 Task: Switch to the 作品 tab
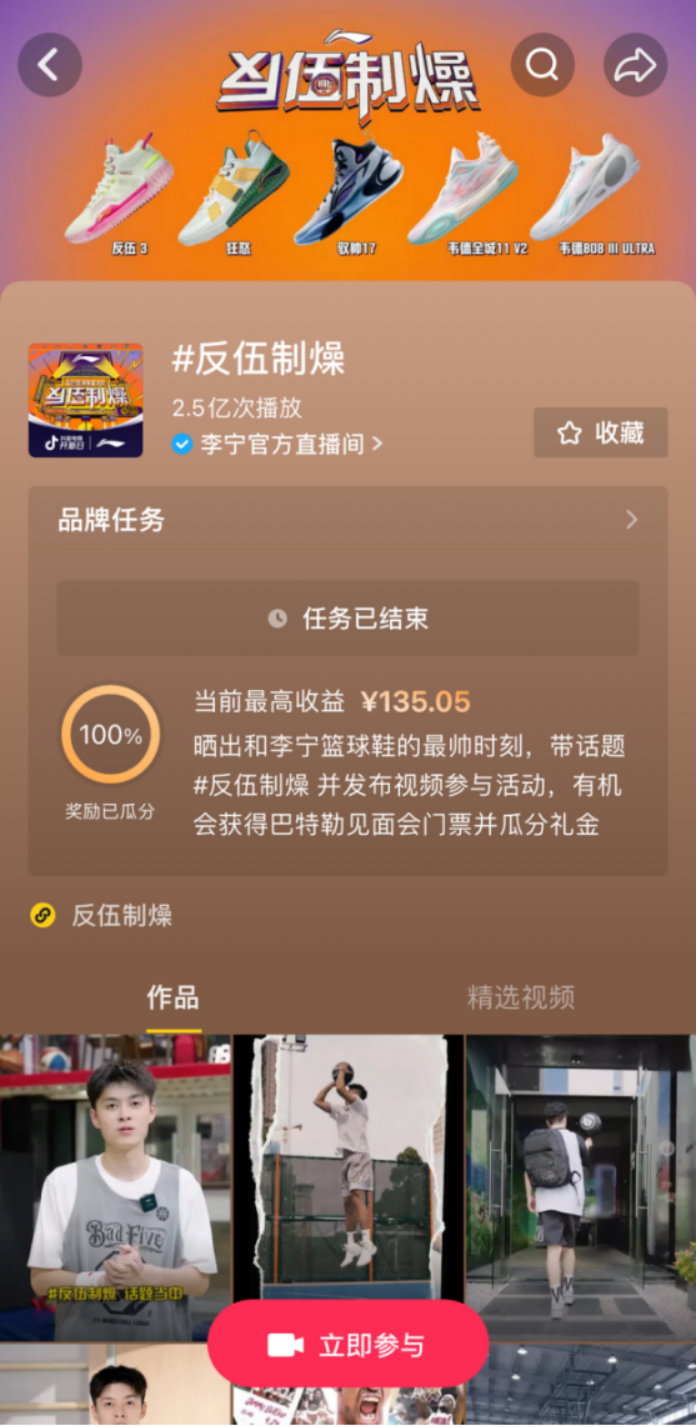[173, 997]
